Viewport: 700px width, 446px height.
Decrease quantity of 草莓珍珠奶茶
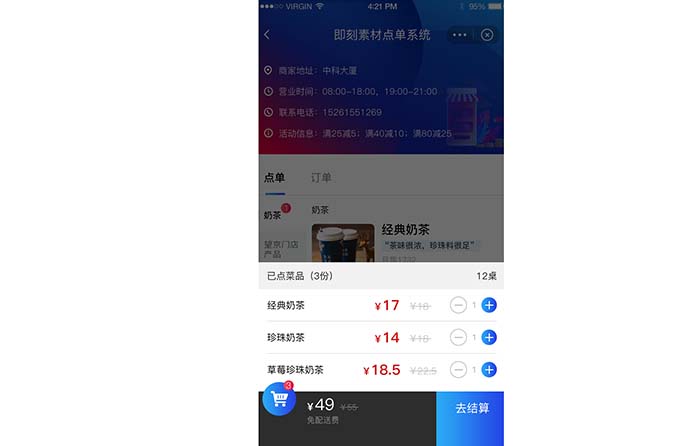tap(459, 369)
